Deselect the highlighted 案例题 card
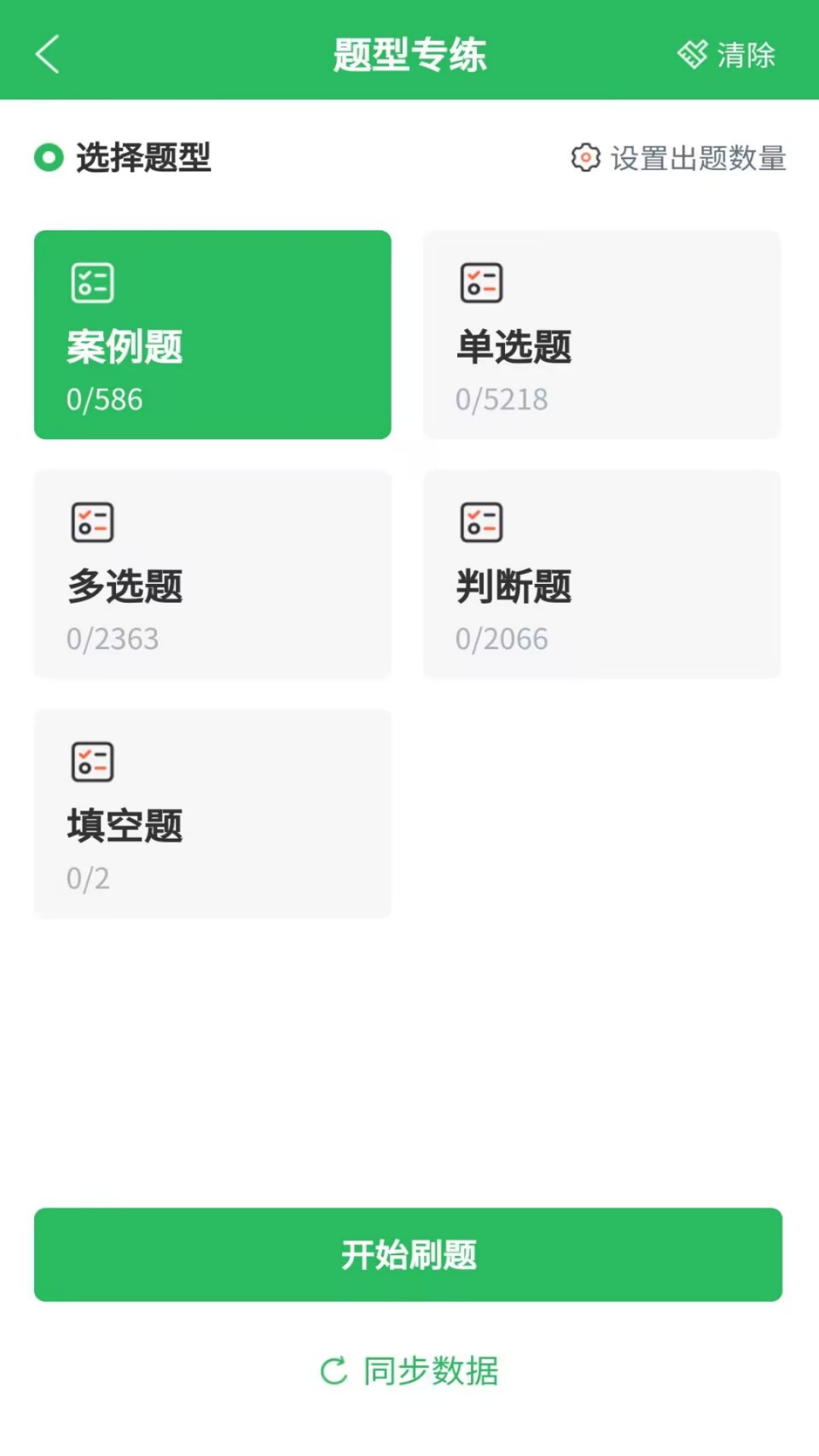The width and height of the screenshot is (819, 1456). (x=212, y=332)
